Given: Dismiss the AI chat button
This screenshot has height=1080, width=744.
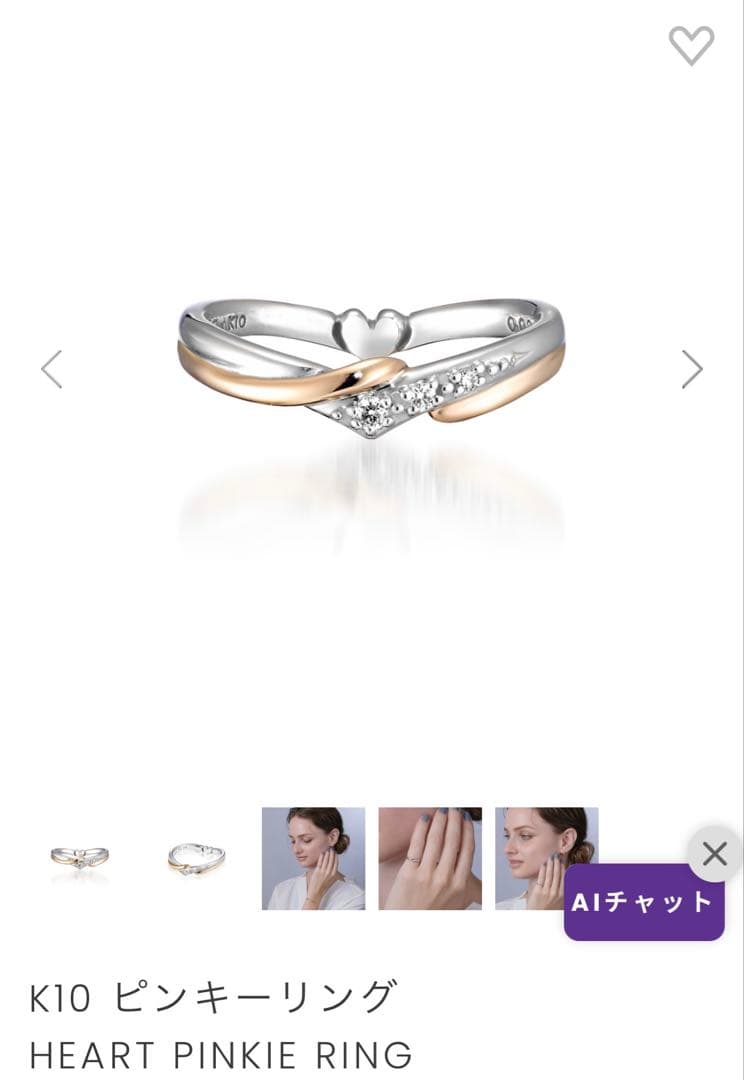Looking at the screenshot, I should point(714,854).
